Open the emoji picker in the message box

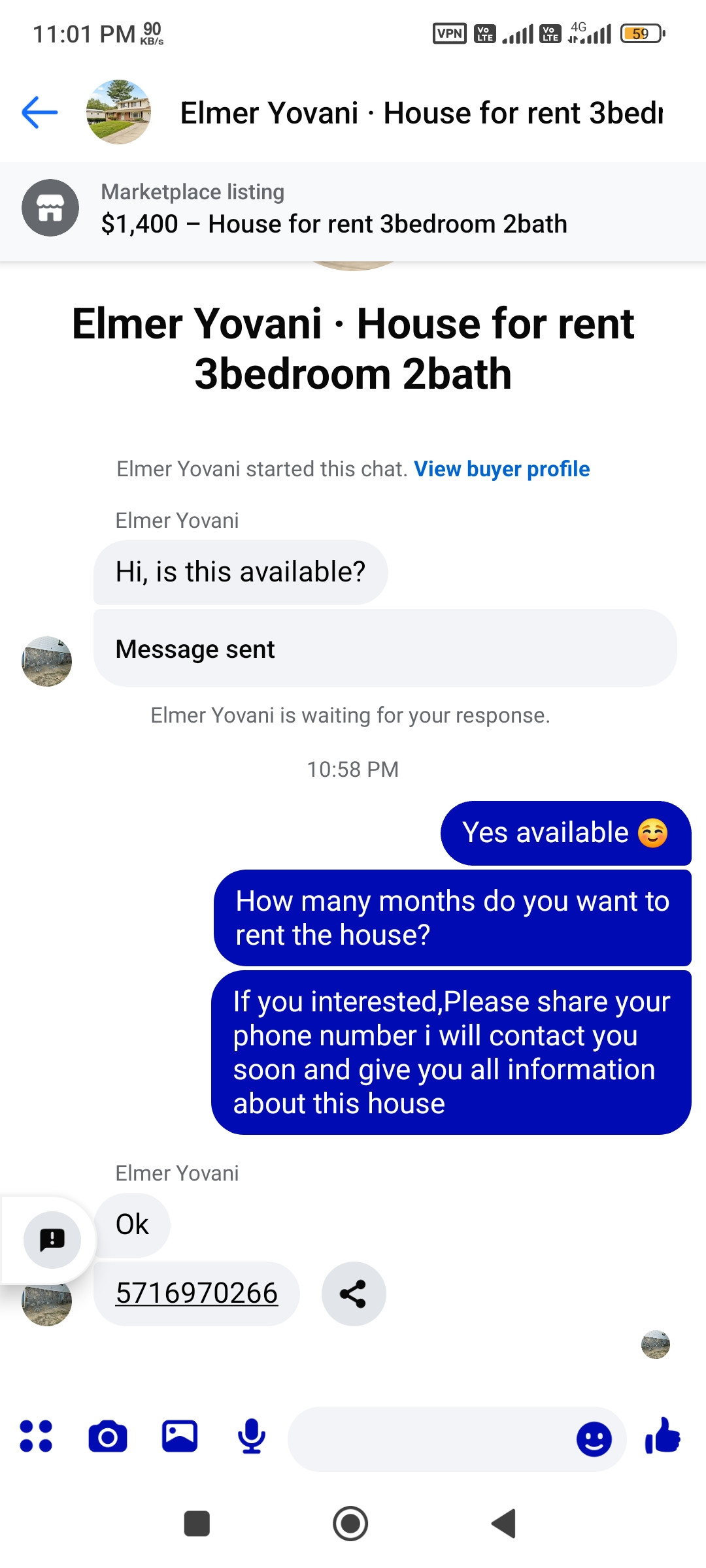(x=594, y=1439)
